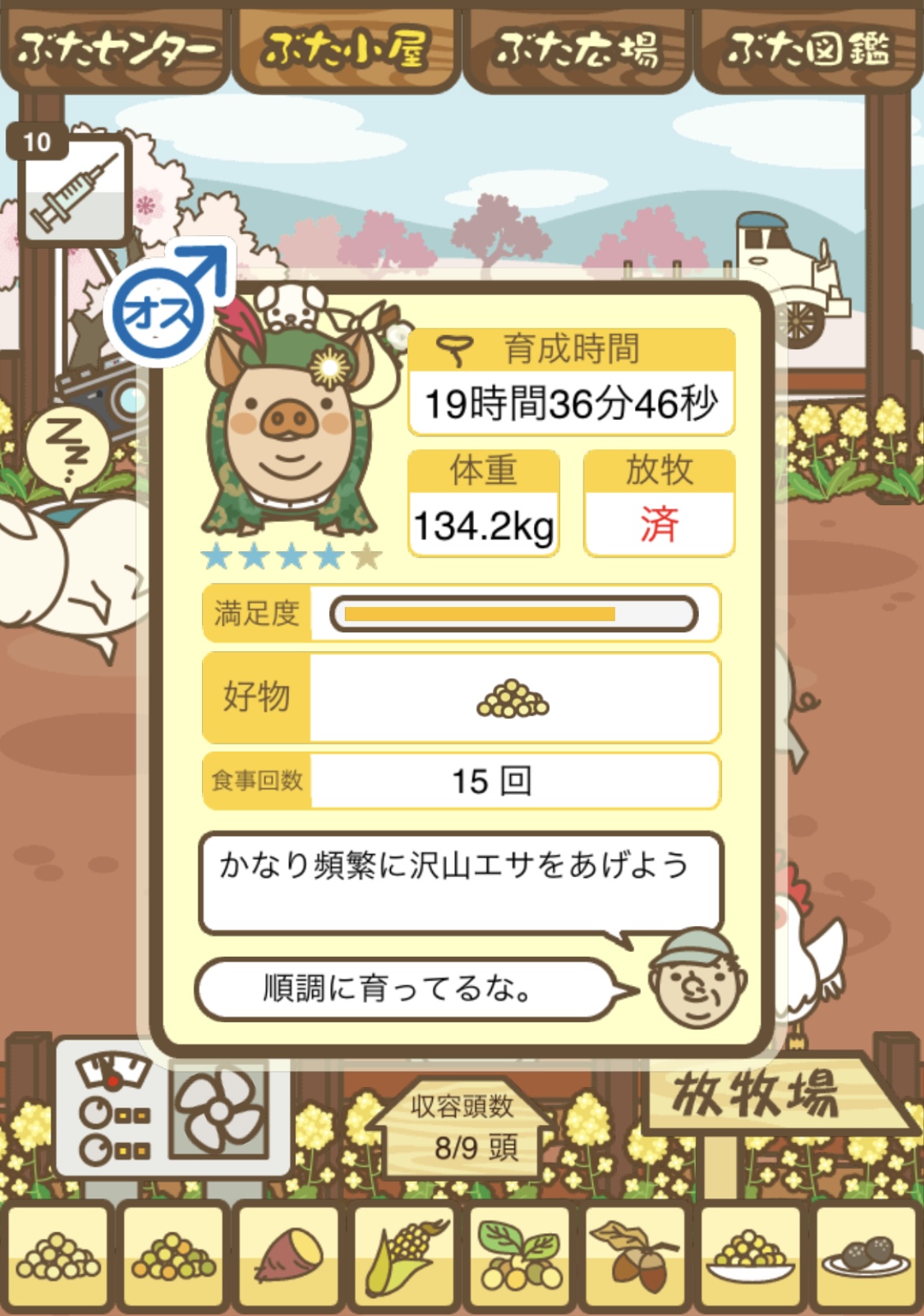Image resolution: width=924 pixels, height=1316 pixels.
Task: Open the thermostat and fan control panel
Action: [170, 1109]
